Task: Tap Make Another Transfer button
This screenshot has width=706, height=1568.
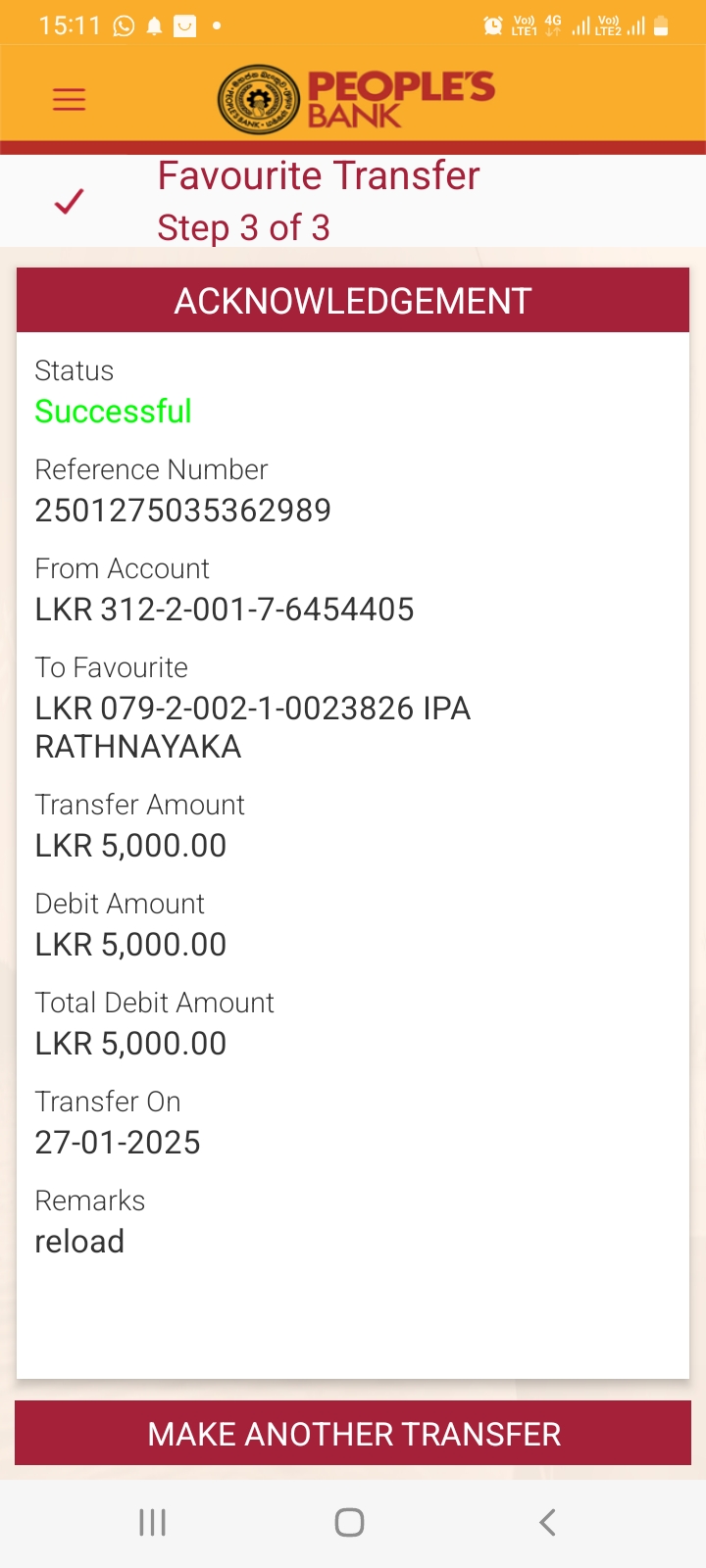Action: pos(353,1434)
